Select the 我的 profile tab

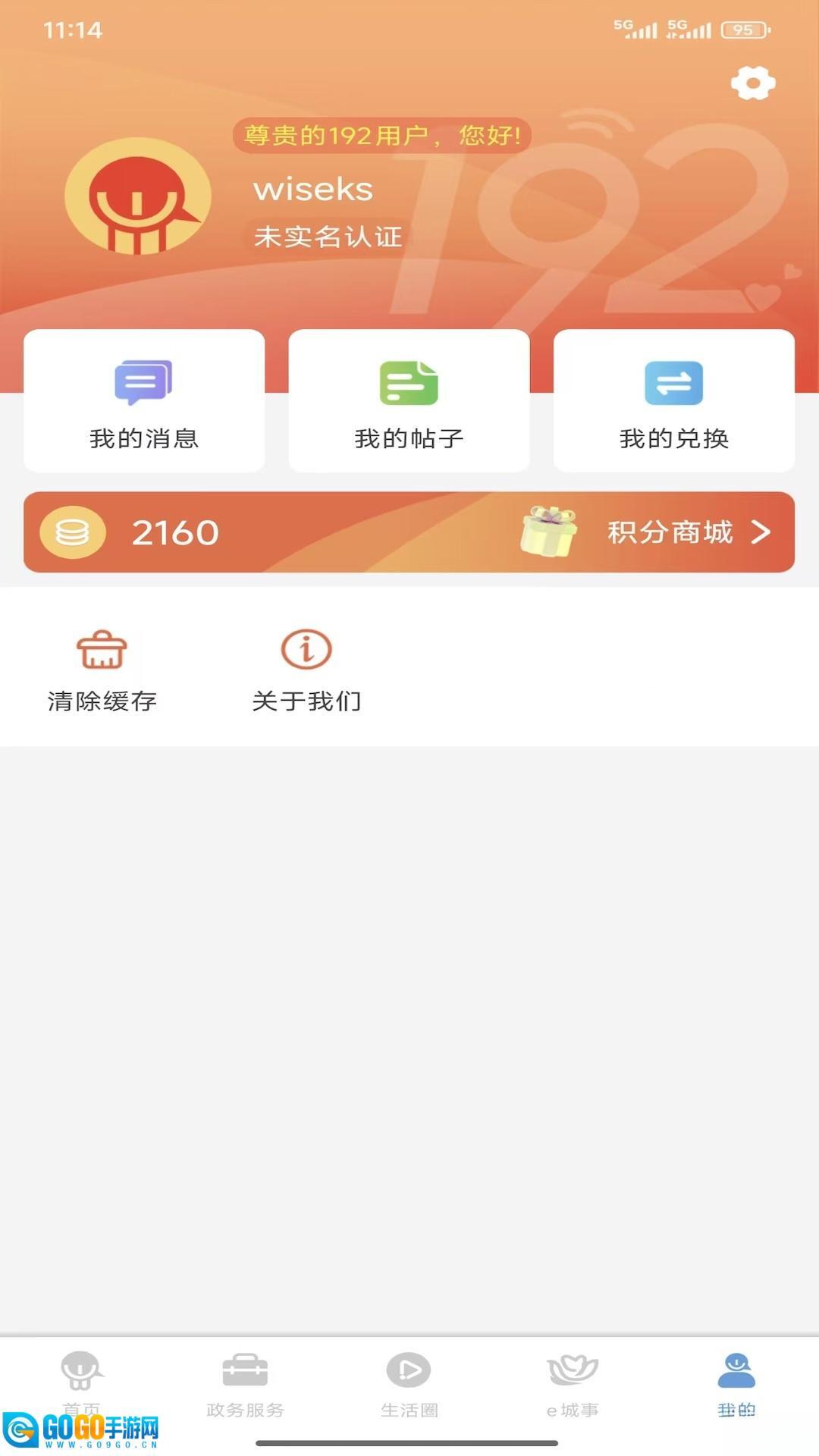[736, 1385]
